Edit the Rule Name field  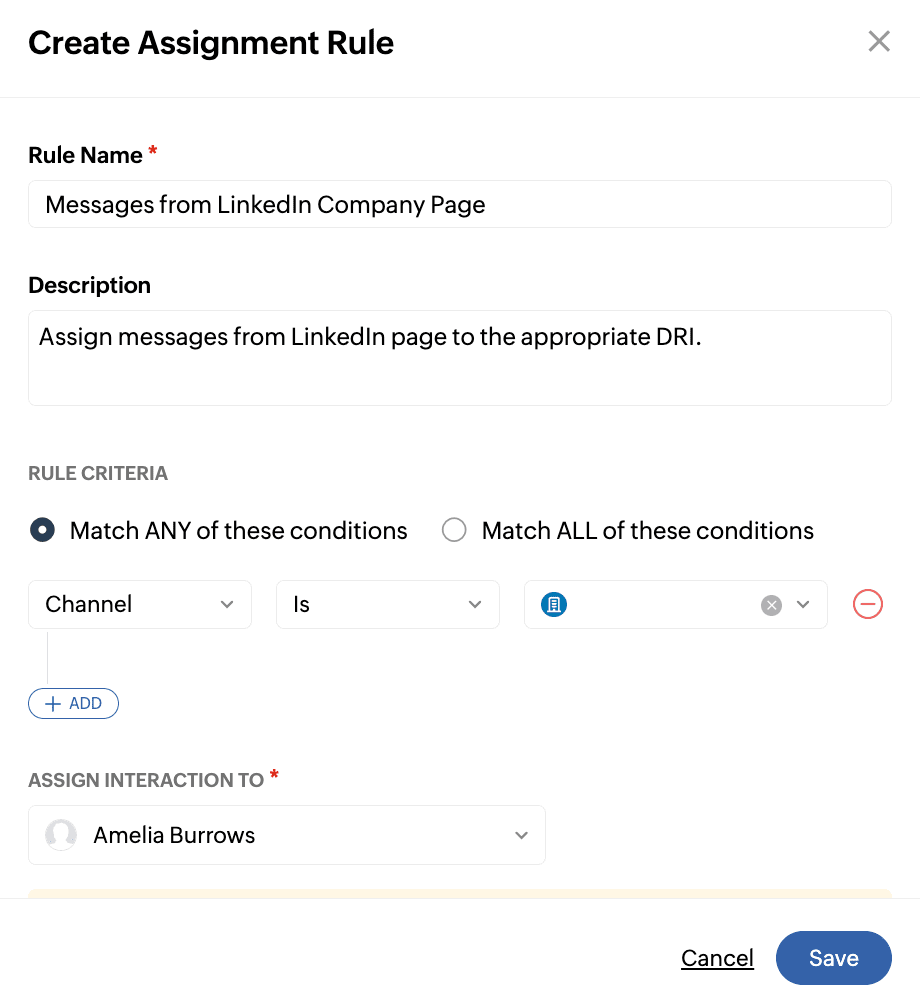point(459,205)
